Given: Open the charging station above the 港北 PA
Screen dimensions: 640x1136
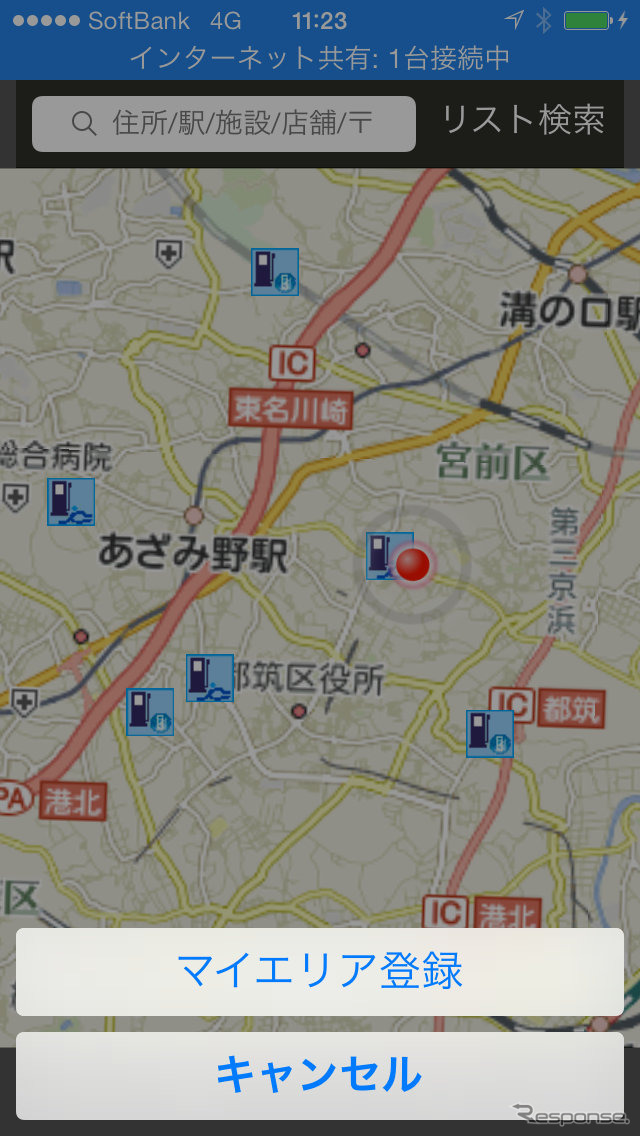Looking at the screenshot, I should coord(150,712).
